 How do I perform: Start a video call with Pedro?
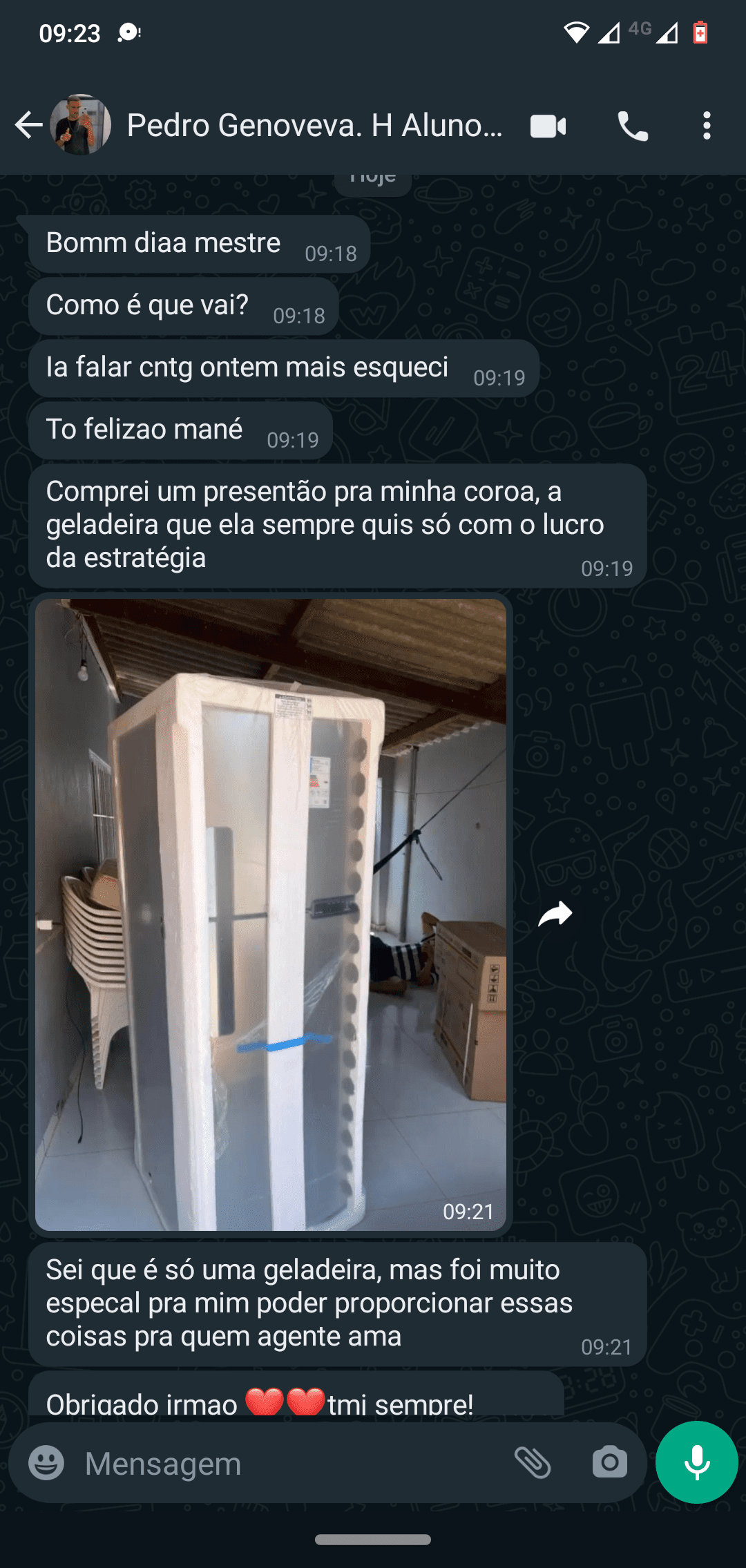(548, 126)
